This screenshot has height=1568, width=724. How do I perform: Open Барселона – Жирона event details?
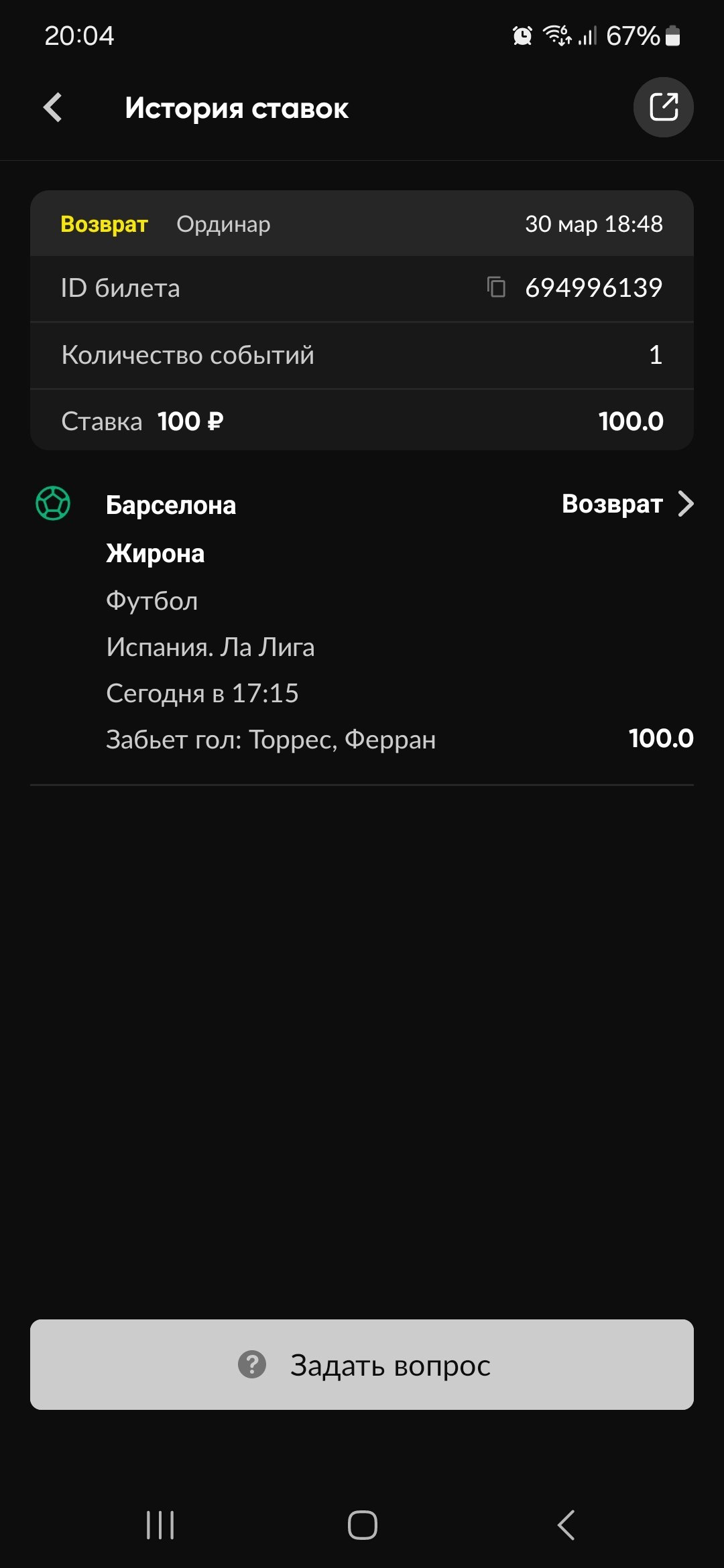(x=685, y=504)
